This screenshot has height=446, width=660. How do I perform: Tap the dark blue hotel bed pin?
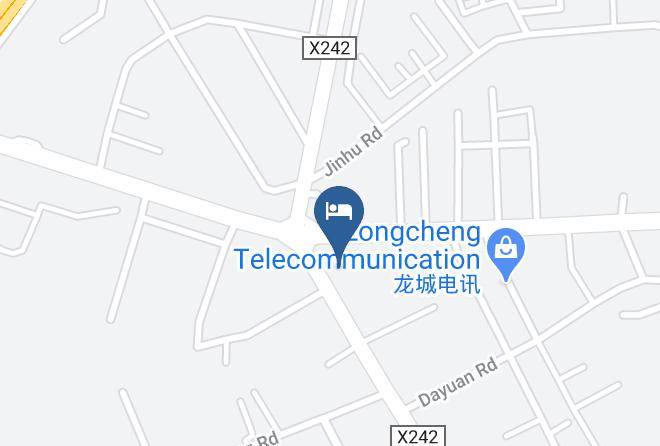coord(339,220)
